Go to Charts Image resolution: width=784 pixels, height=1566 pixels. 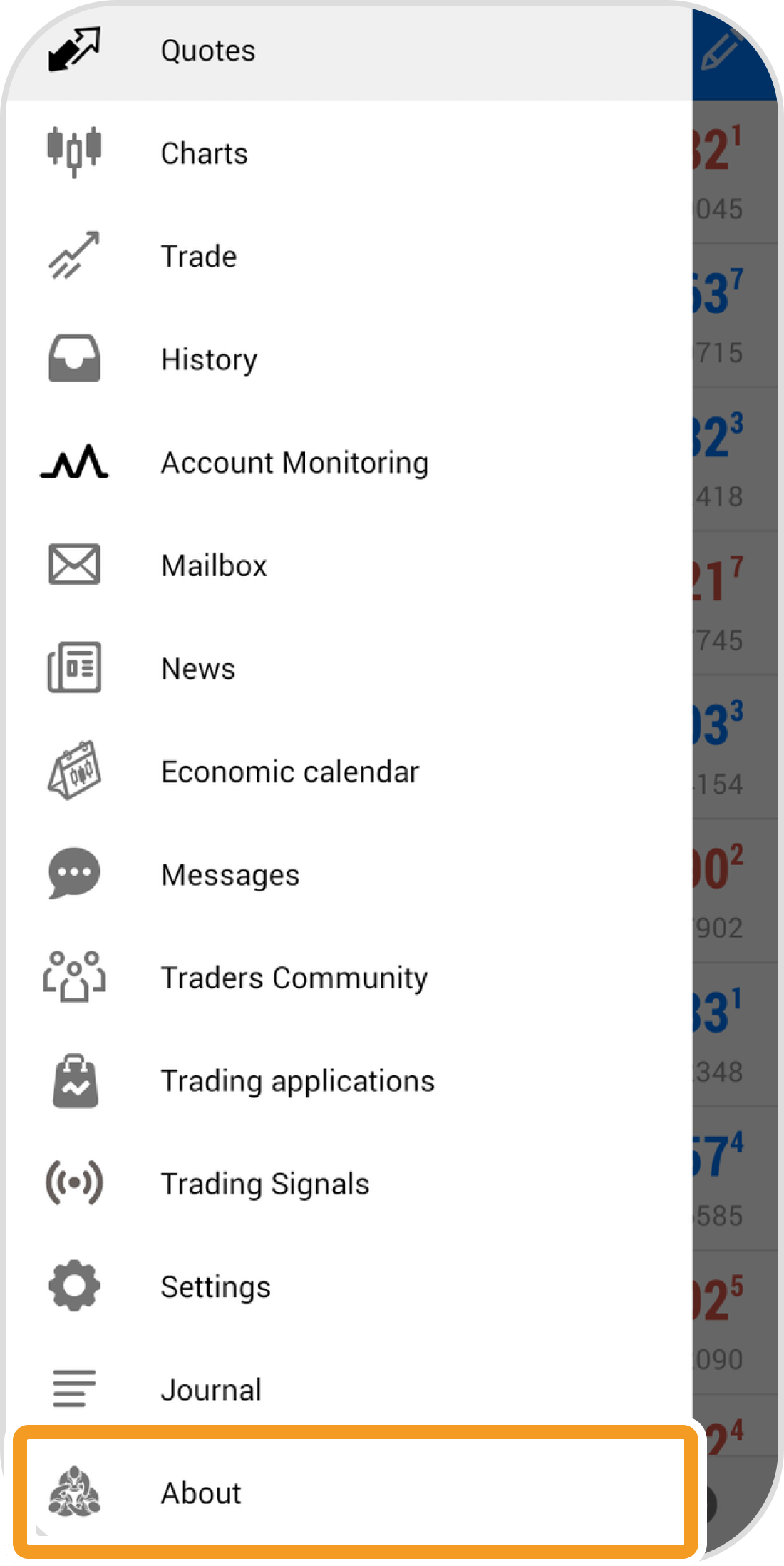click(205, 153)
